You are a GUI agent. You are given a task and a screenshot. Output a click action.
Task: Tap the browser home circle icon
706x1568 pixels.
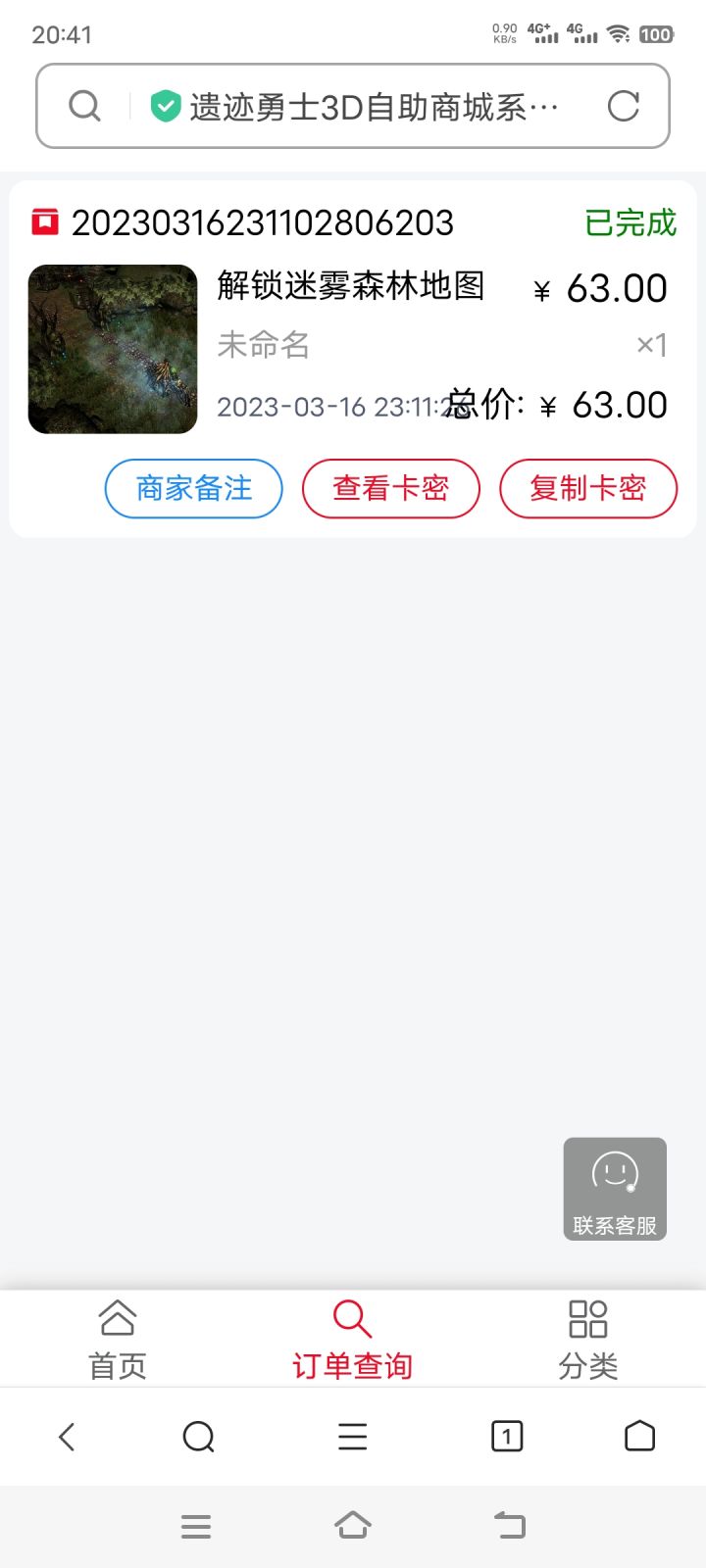640,1437
